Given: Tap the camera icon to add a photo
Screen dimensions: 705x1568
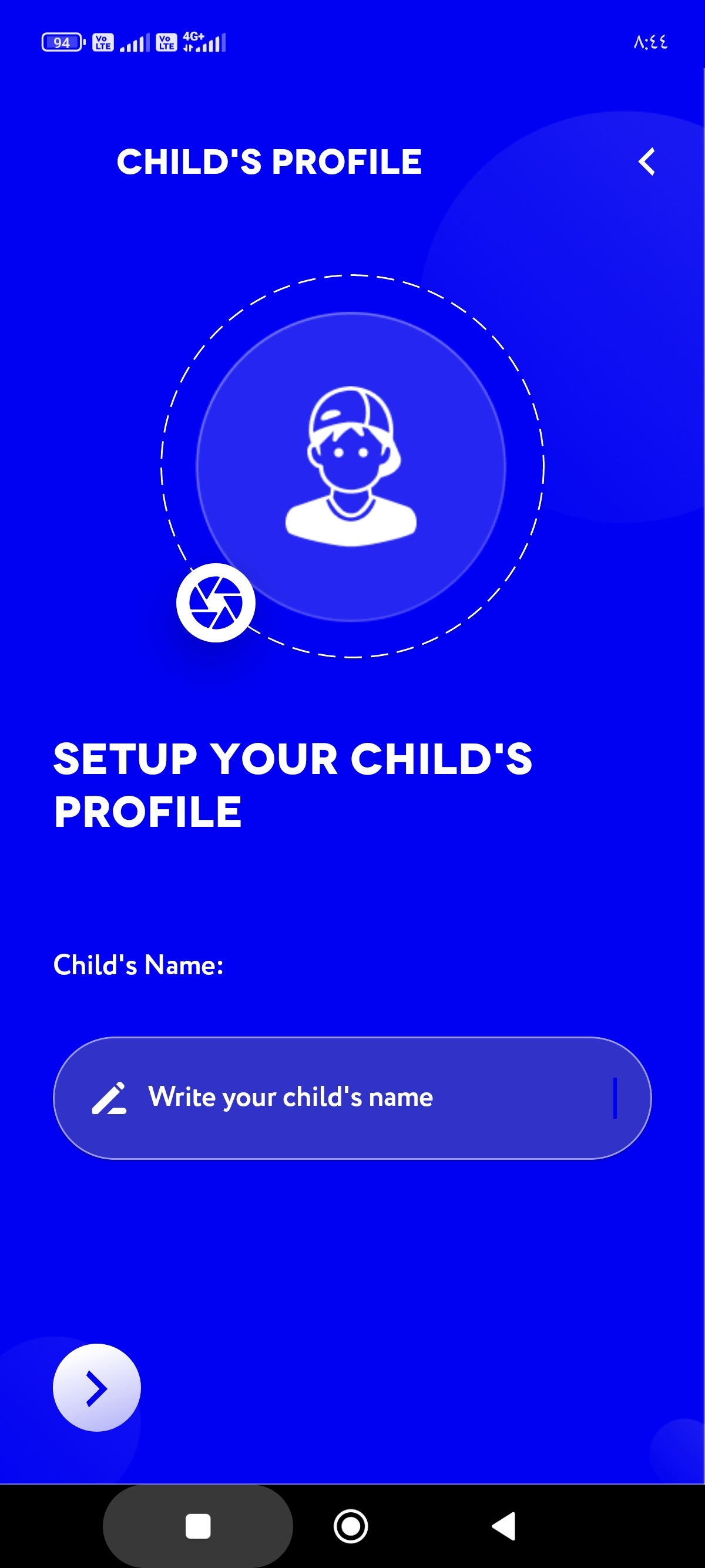Looking at the screenshot, I should coord(216,603).
